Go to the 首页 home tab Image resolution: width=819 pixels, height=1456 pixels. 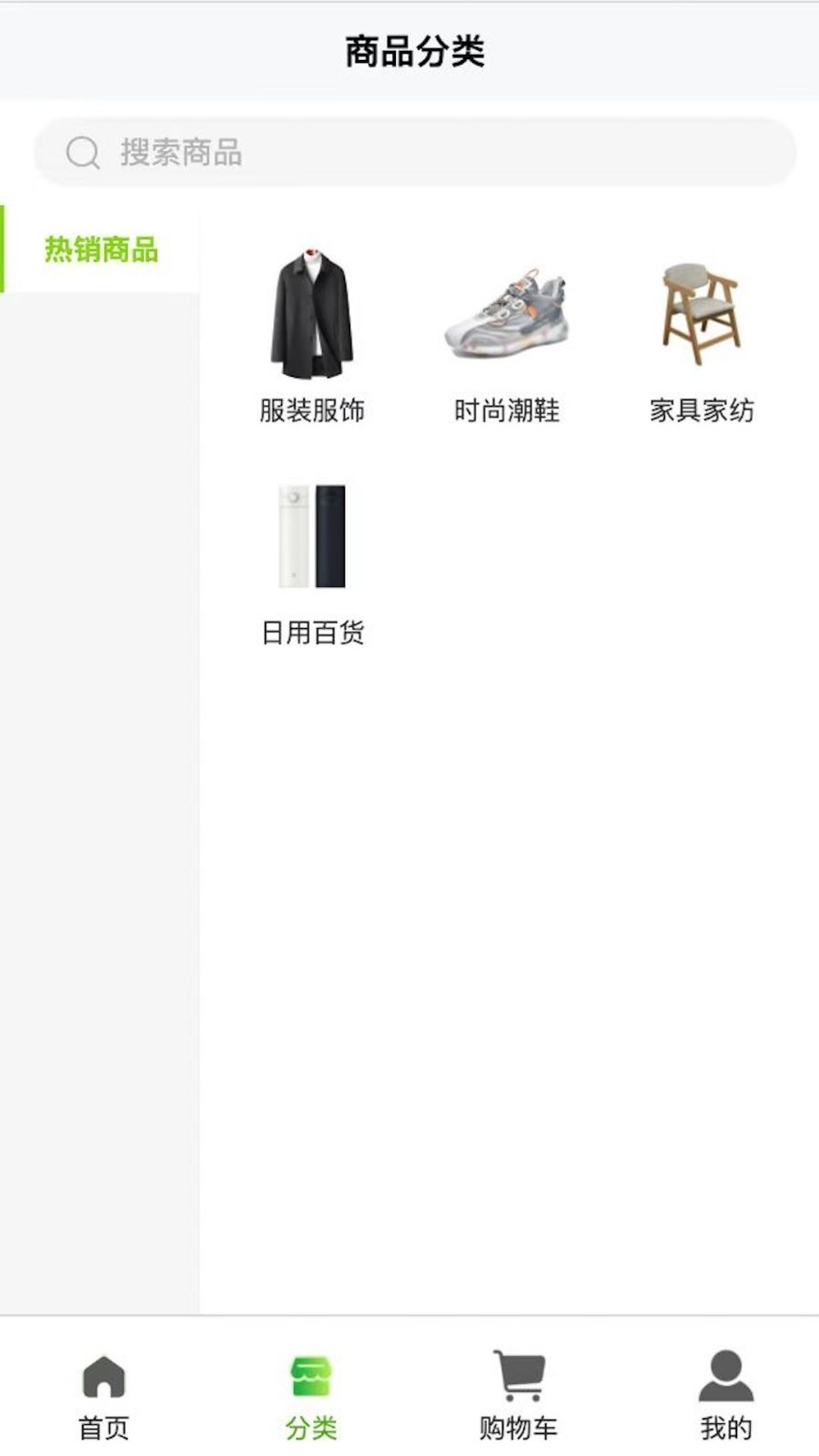[104, 1394]
